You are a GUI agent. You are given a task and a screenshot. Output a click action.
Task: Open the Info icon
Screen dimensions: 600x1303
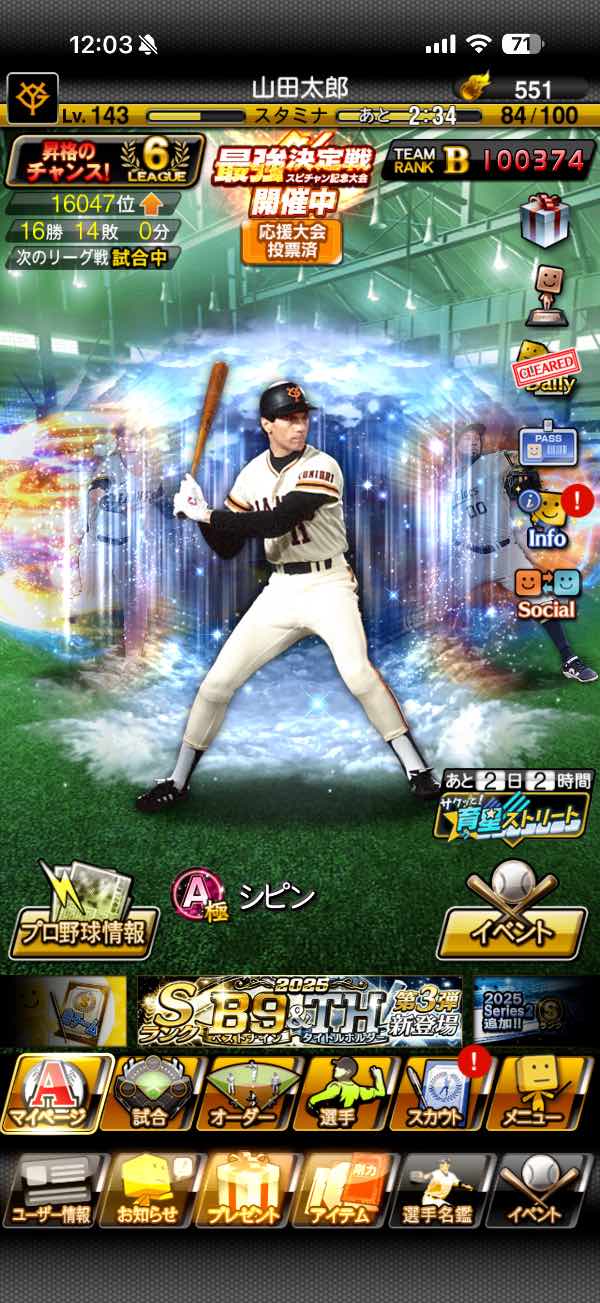tap(546, 520)
